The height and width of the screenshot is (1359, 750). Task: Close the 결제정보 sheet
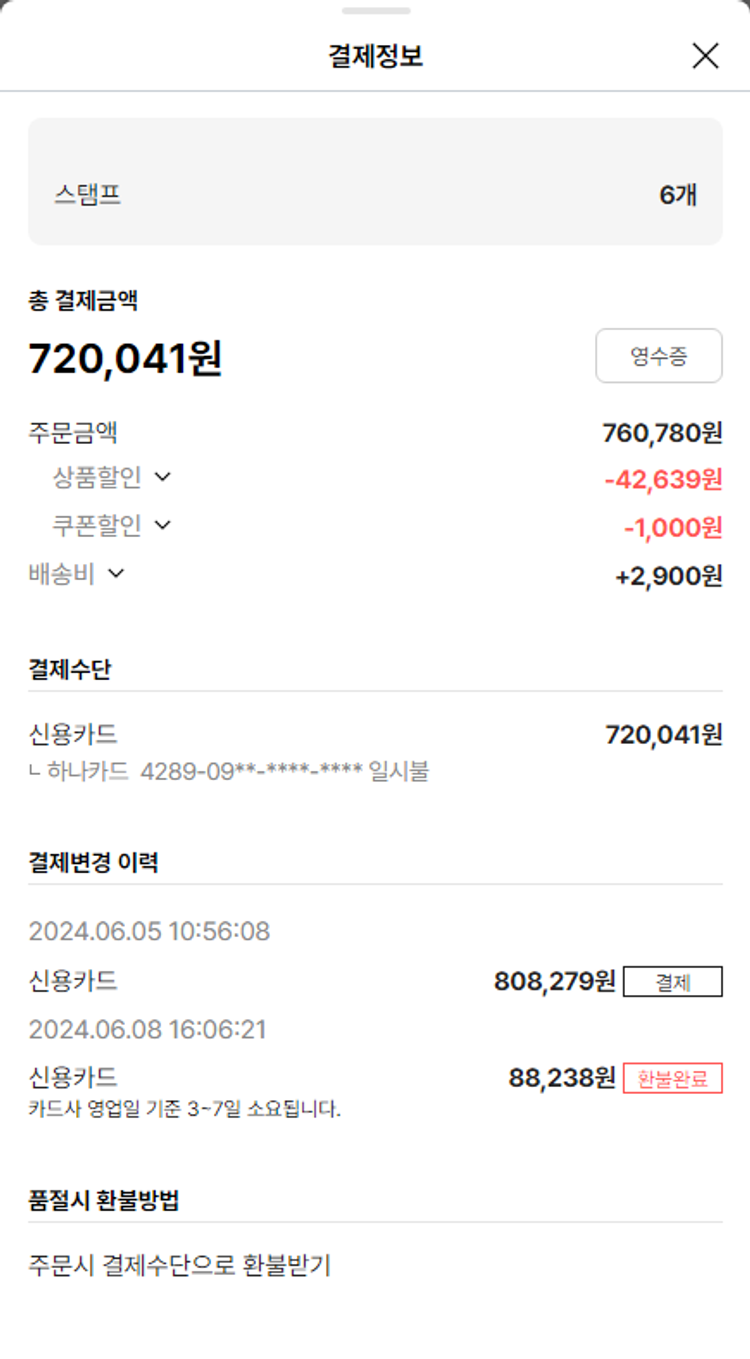pyautogui.click(x=705, y=56)
